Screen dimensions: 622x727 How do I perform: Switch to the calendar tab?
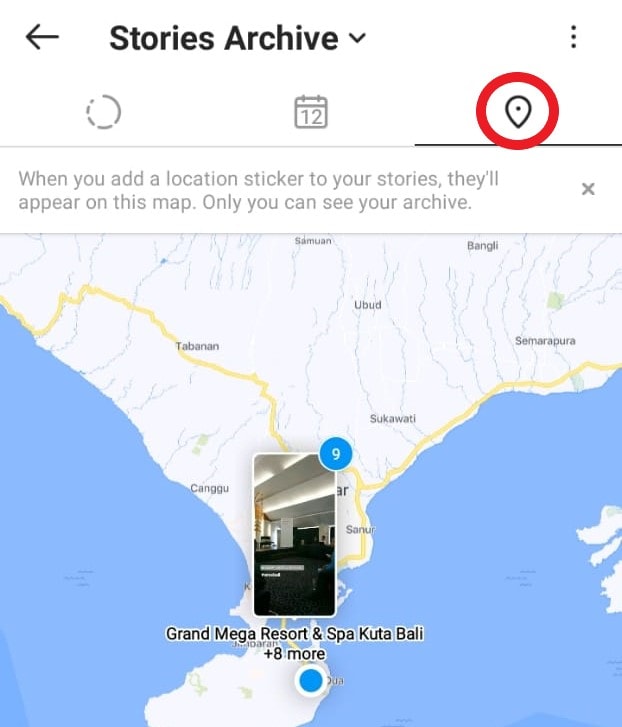pyautogui.click(x=311, y=112)
